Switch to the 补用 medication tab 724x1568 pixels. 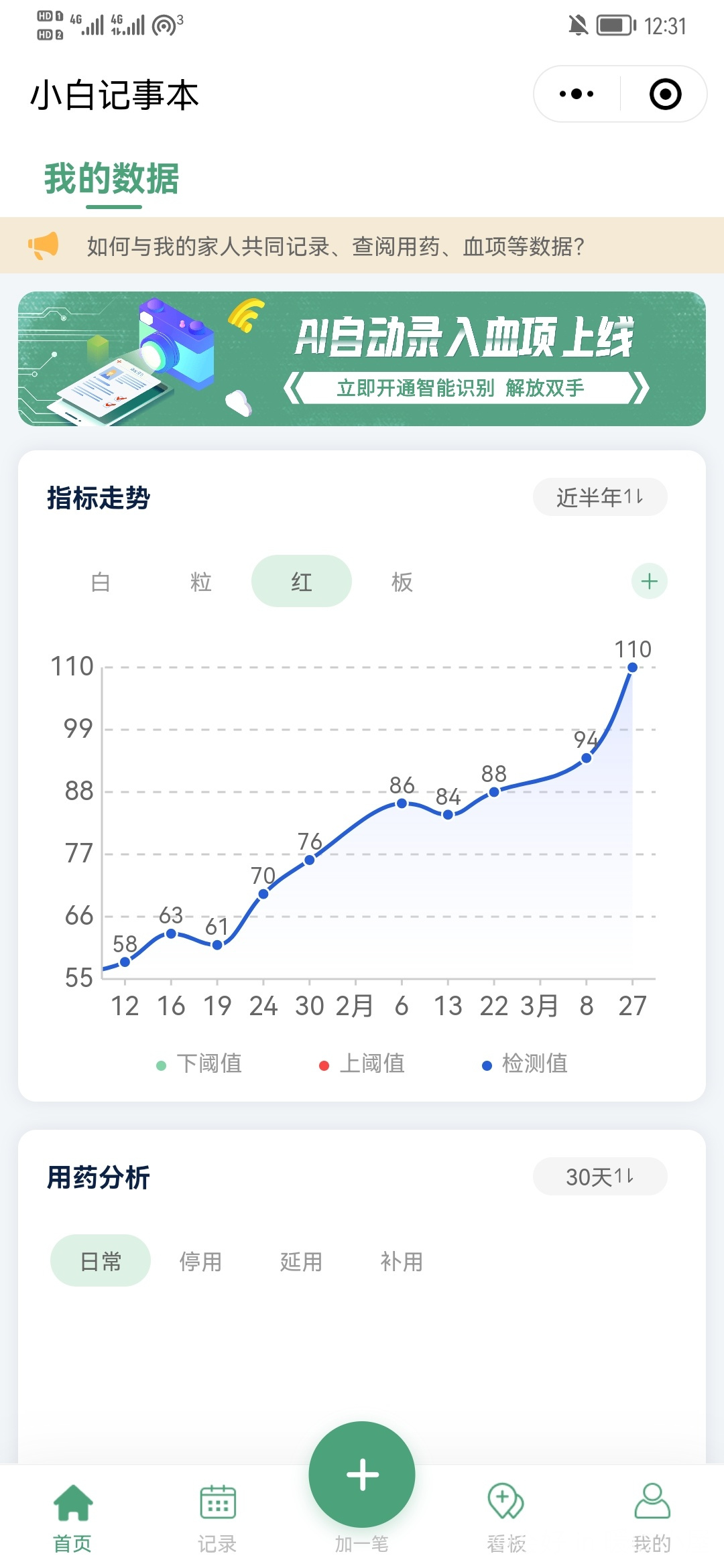click(x=402, y=1261)
